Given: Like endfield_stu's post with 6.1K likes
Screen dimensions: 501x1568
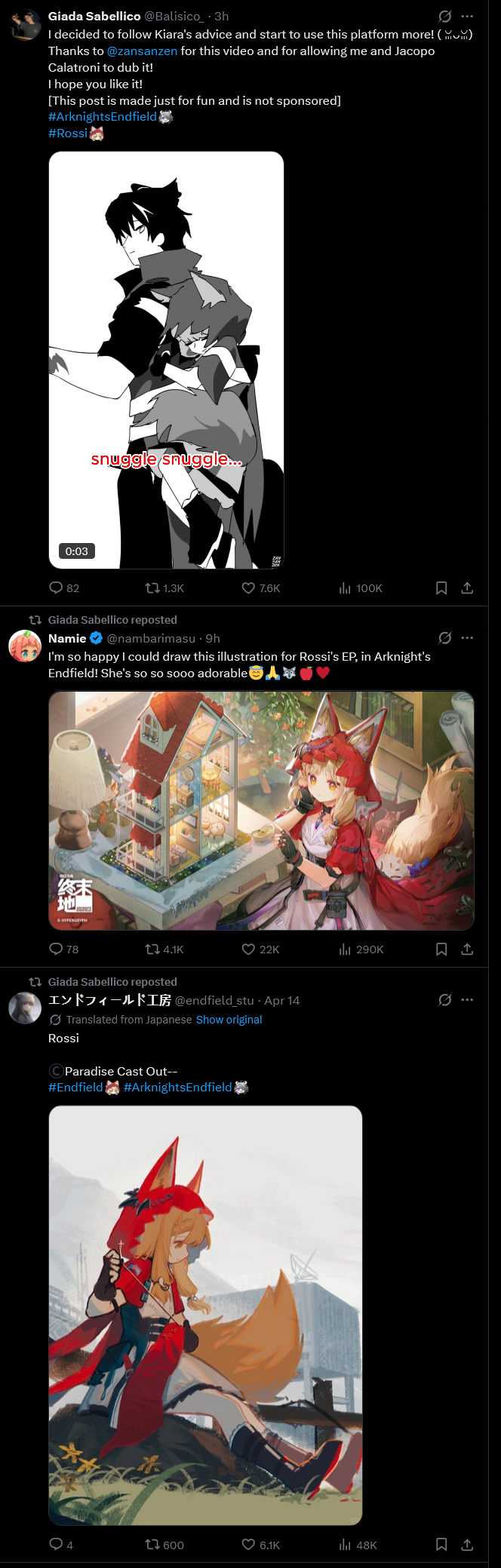Looking at the screenshot, I should pos(248,1545).
